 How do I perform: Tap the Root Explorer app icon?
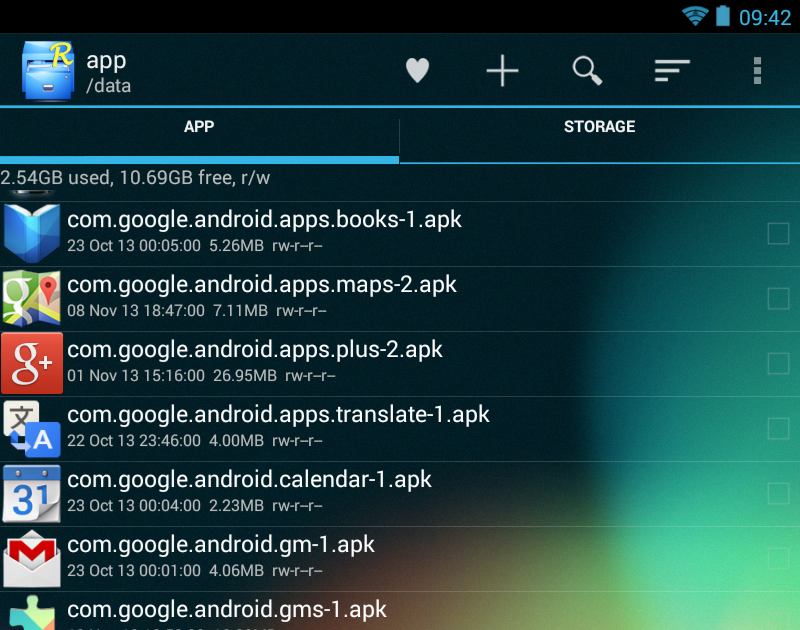point(47,70)
